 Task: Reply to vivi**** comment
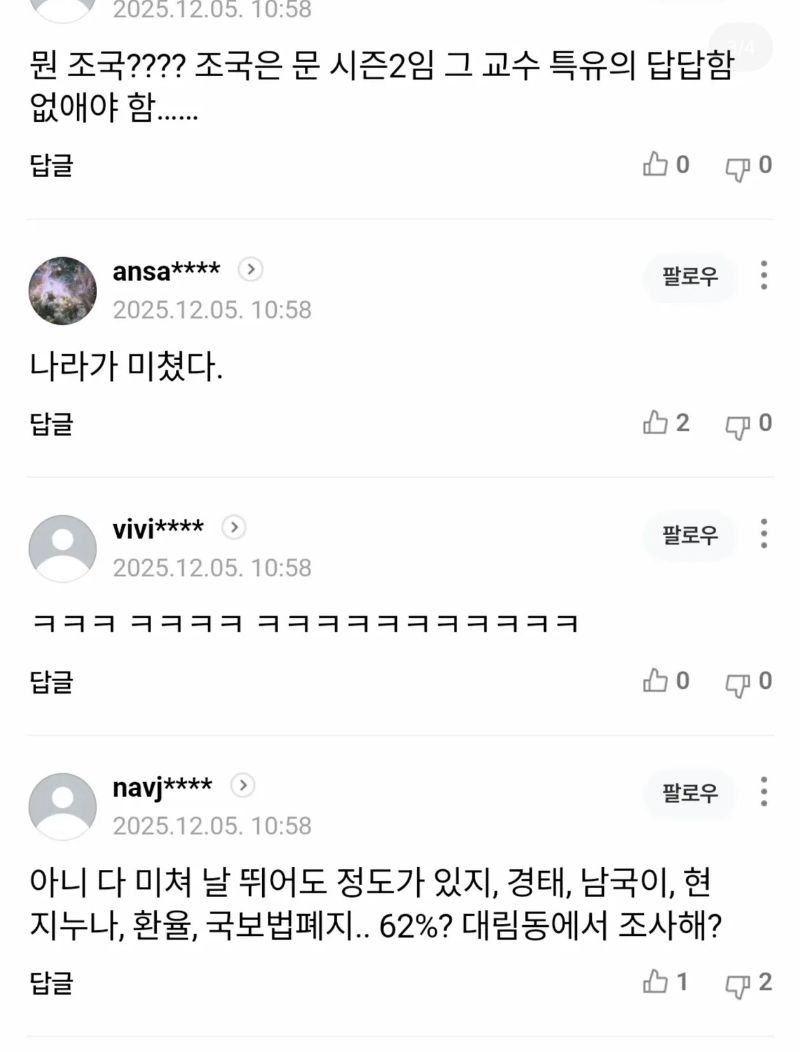52,681
